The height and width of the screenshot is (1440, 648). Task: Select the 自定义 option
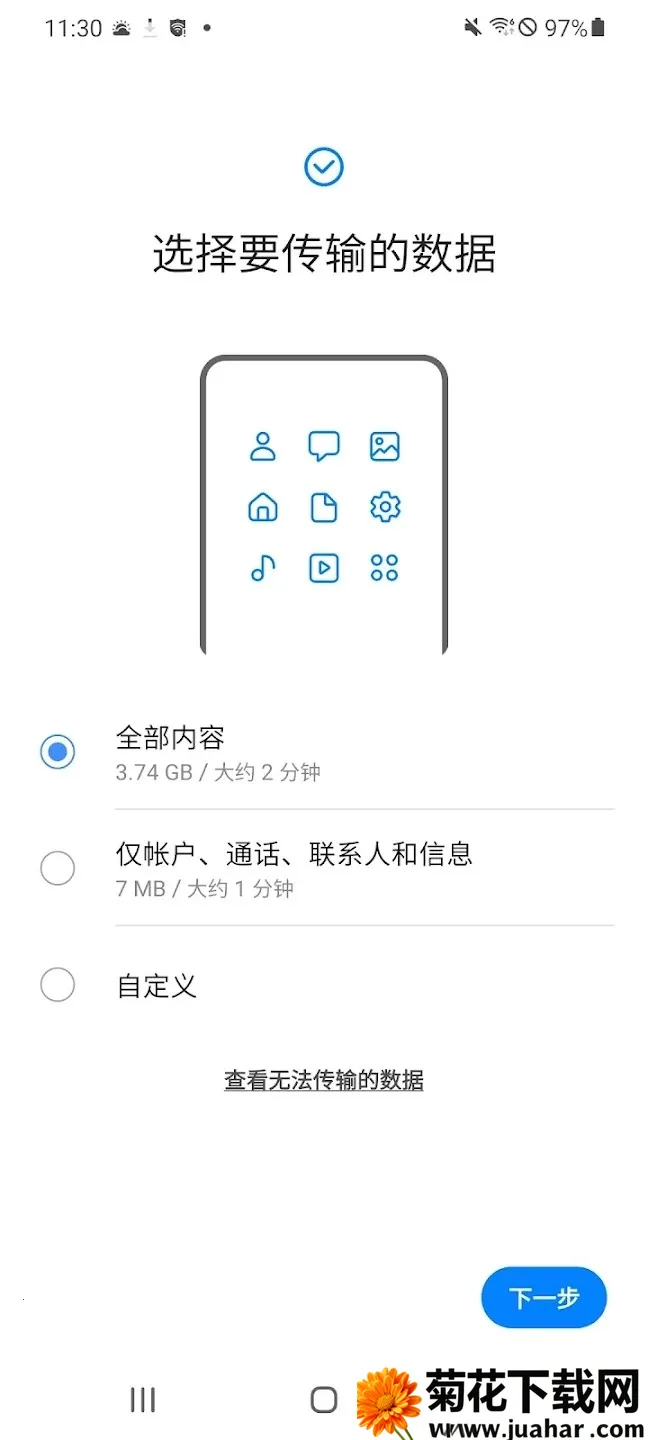(x=58, y=985)
